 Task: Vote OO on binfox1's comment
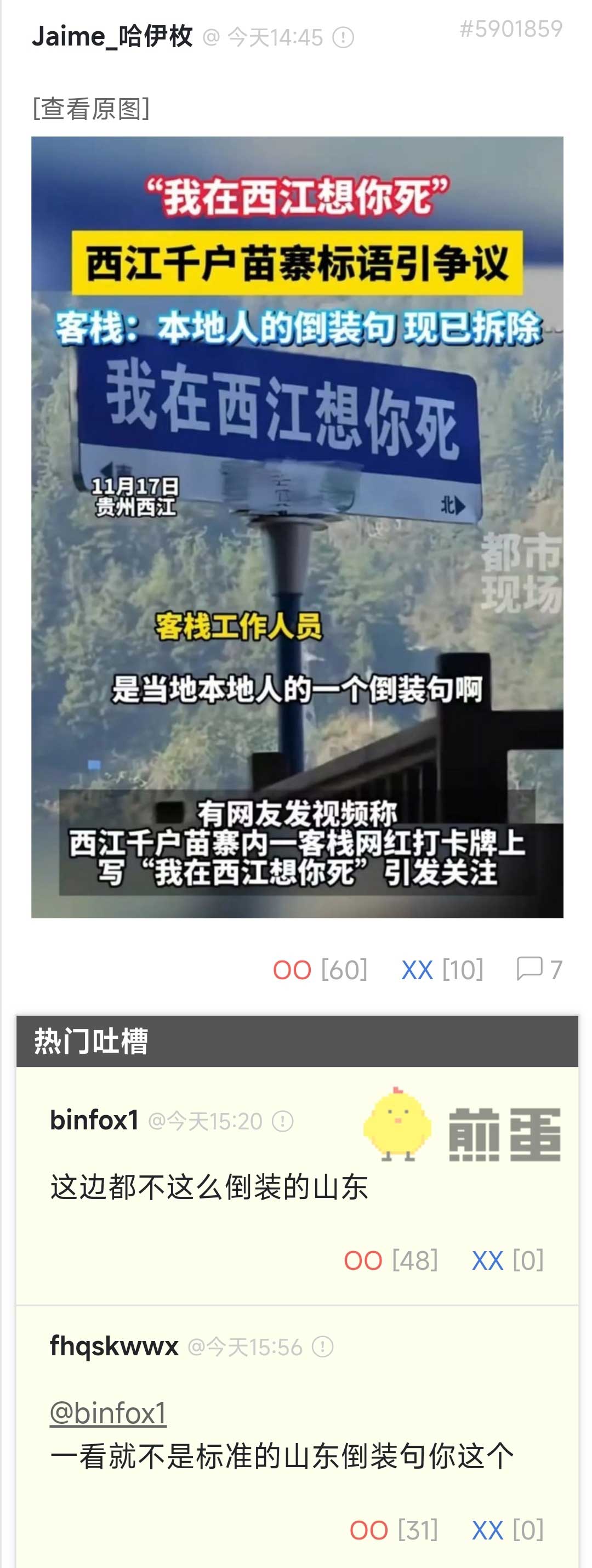(x=363, y=1260)
